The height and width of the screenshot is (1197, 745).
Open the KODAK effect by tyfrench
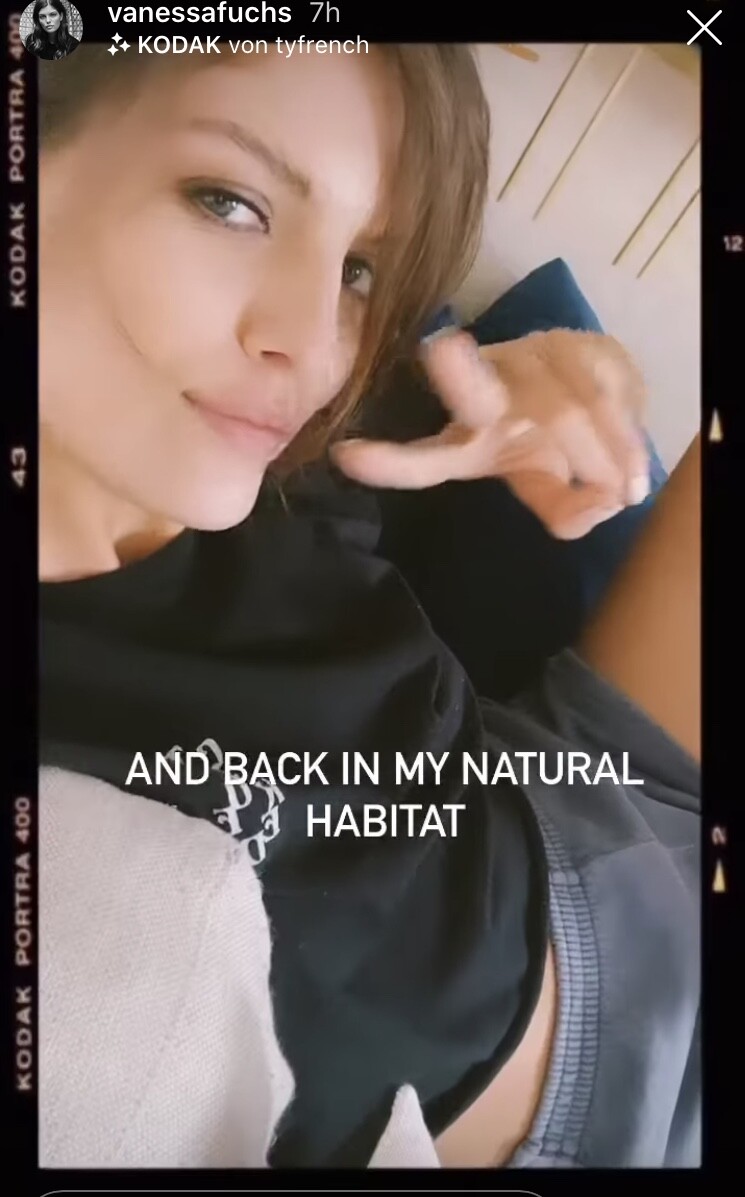coord(239,45)
